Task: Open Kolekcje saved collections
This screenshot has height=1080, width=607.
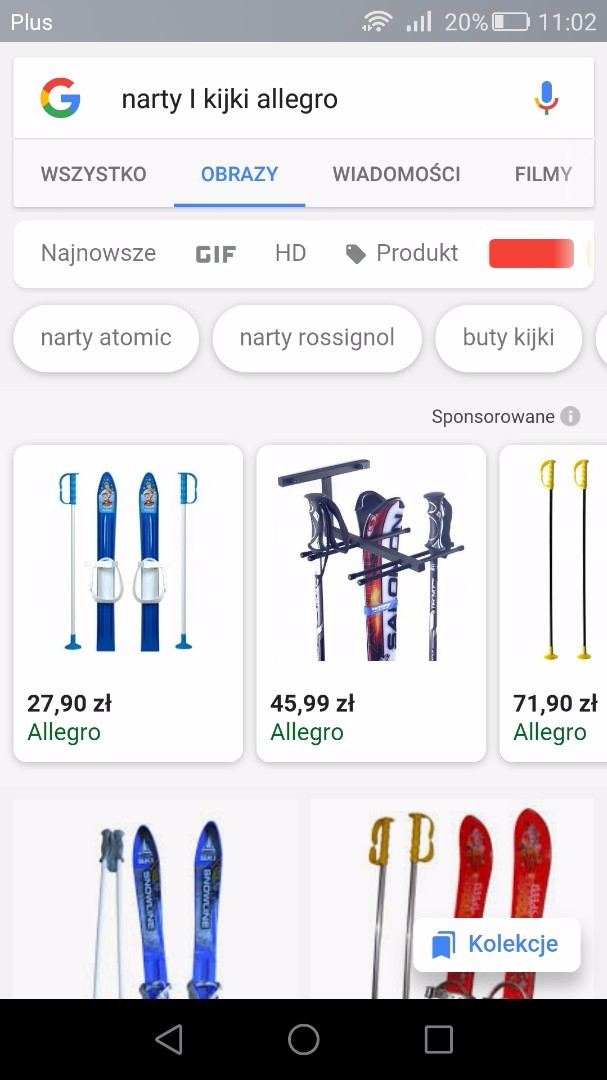Action: point(497,944)
